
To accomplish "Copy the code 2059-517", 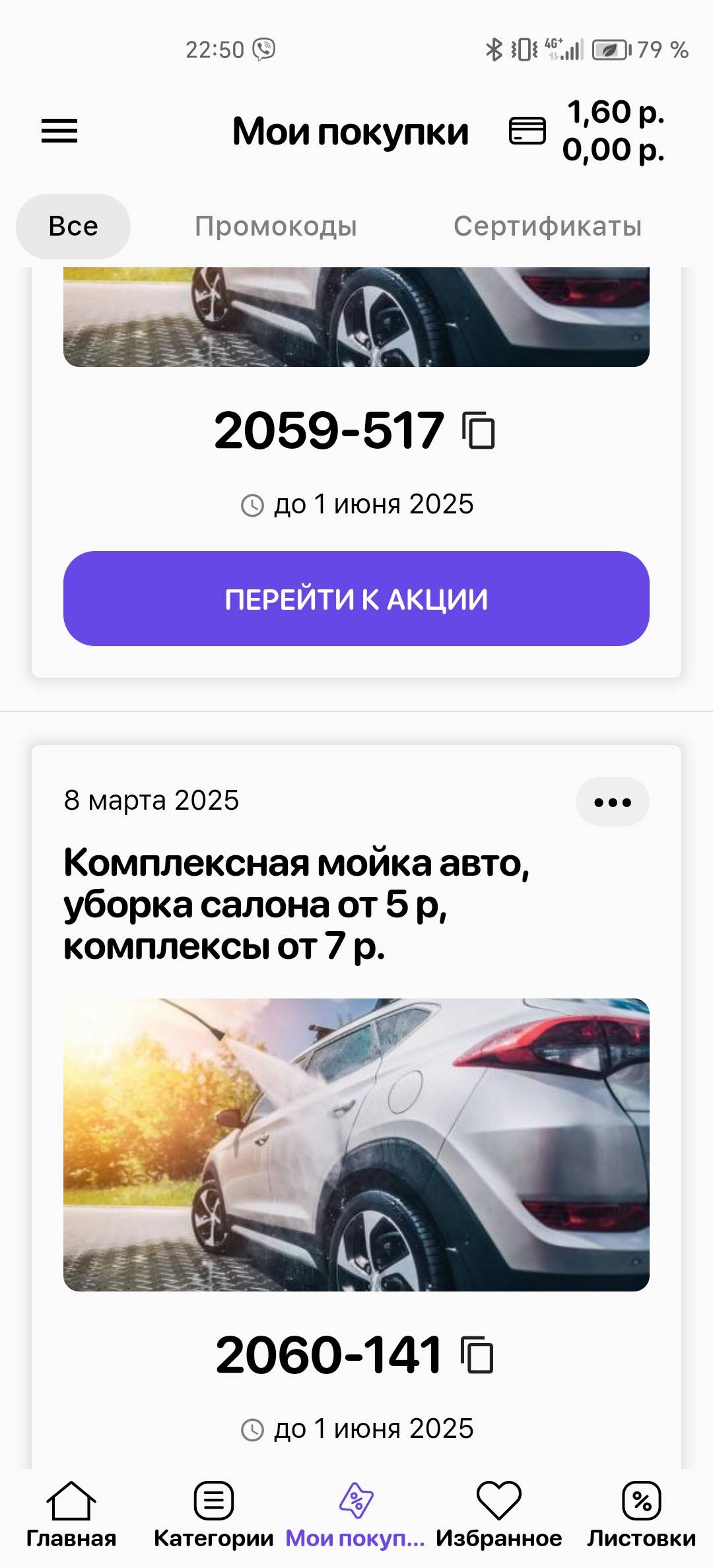I will 479,431.
